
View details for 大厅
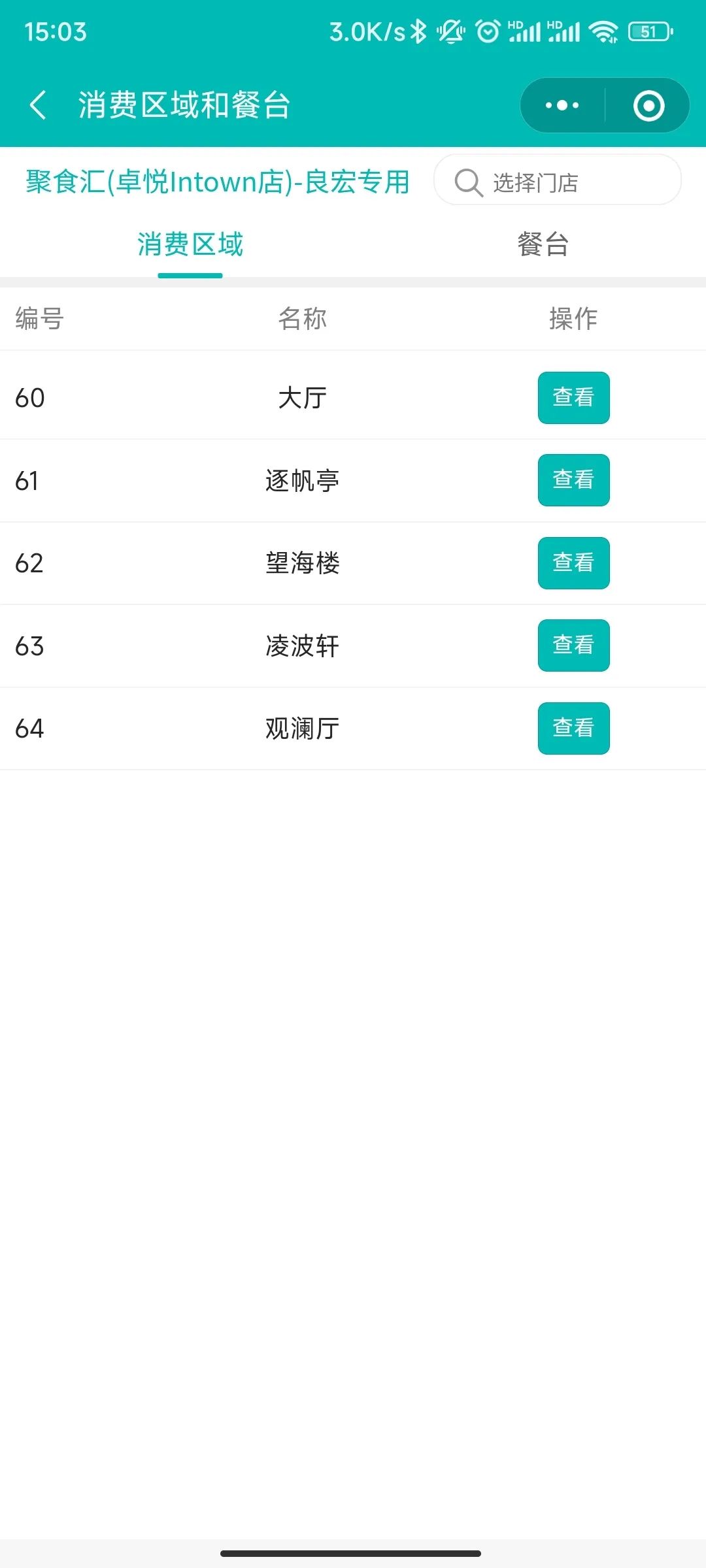point(573,398)
